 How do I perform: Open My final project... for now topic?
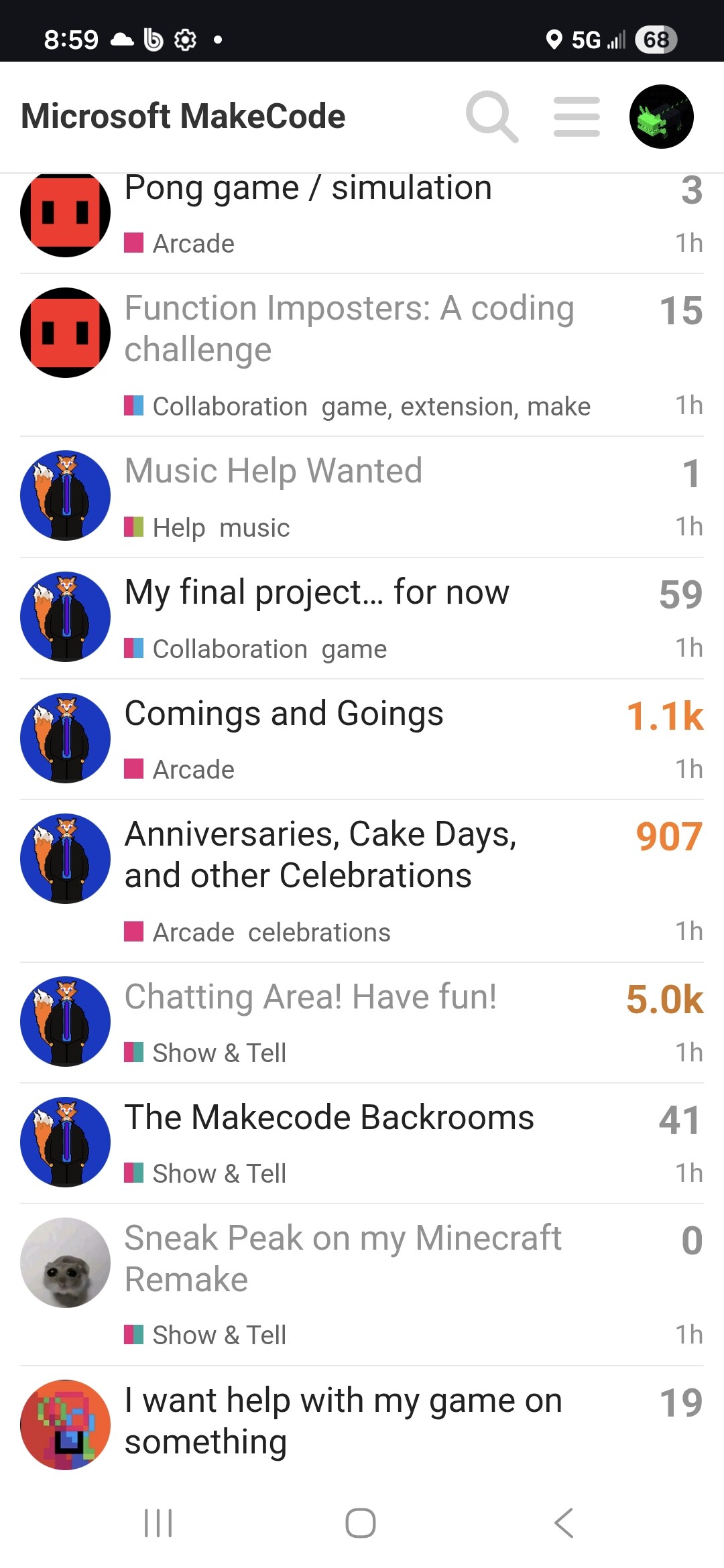click(x=316, y=592)
